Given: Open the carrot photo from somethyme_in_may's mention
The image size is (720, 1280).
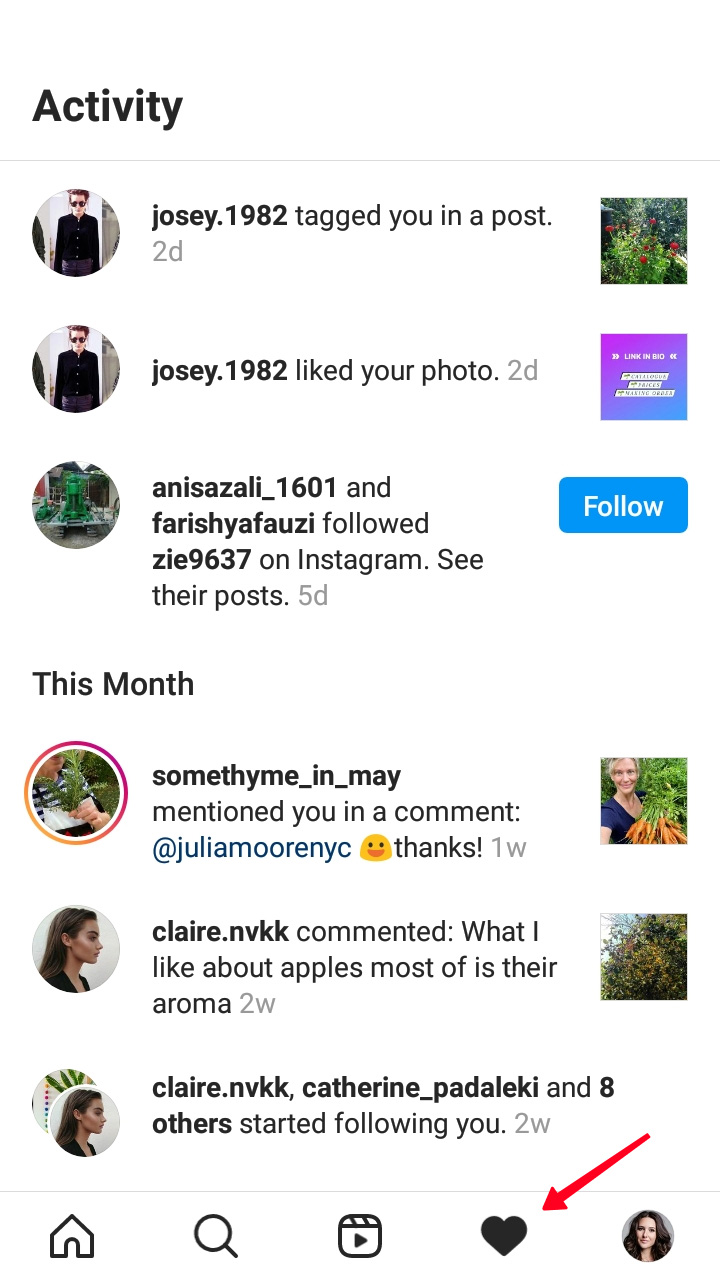Looking at the screenshot, I should [644, 801].
